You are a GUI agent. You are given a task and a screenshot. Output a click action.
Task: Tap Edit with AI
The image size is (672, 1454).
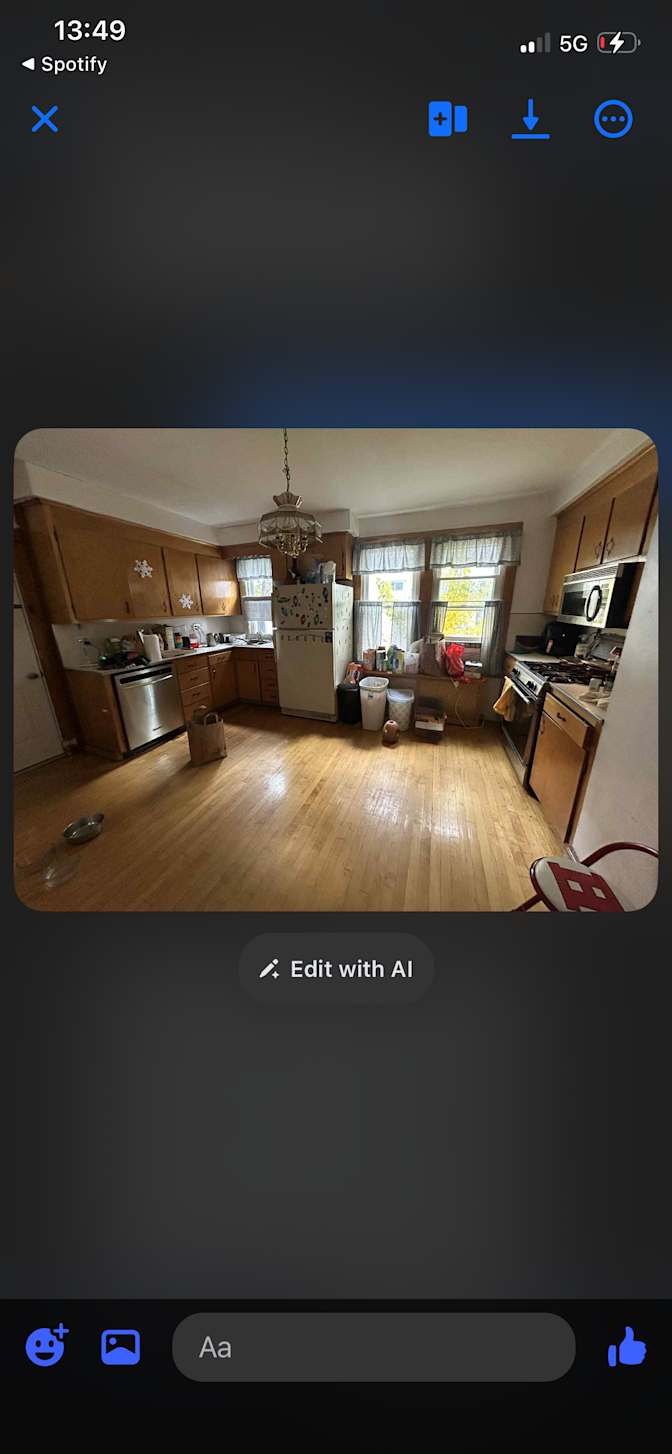coord(336,969)
